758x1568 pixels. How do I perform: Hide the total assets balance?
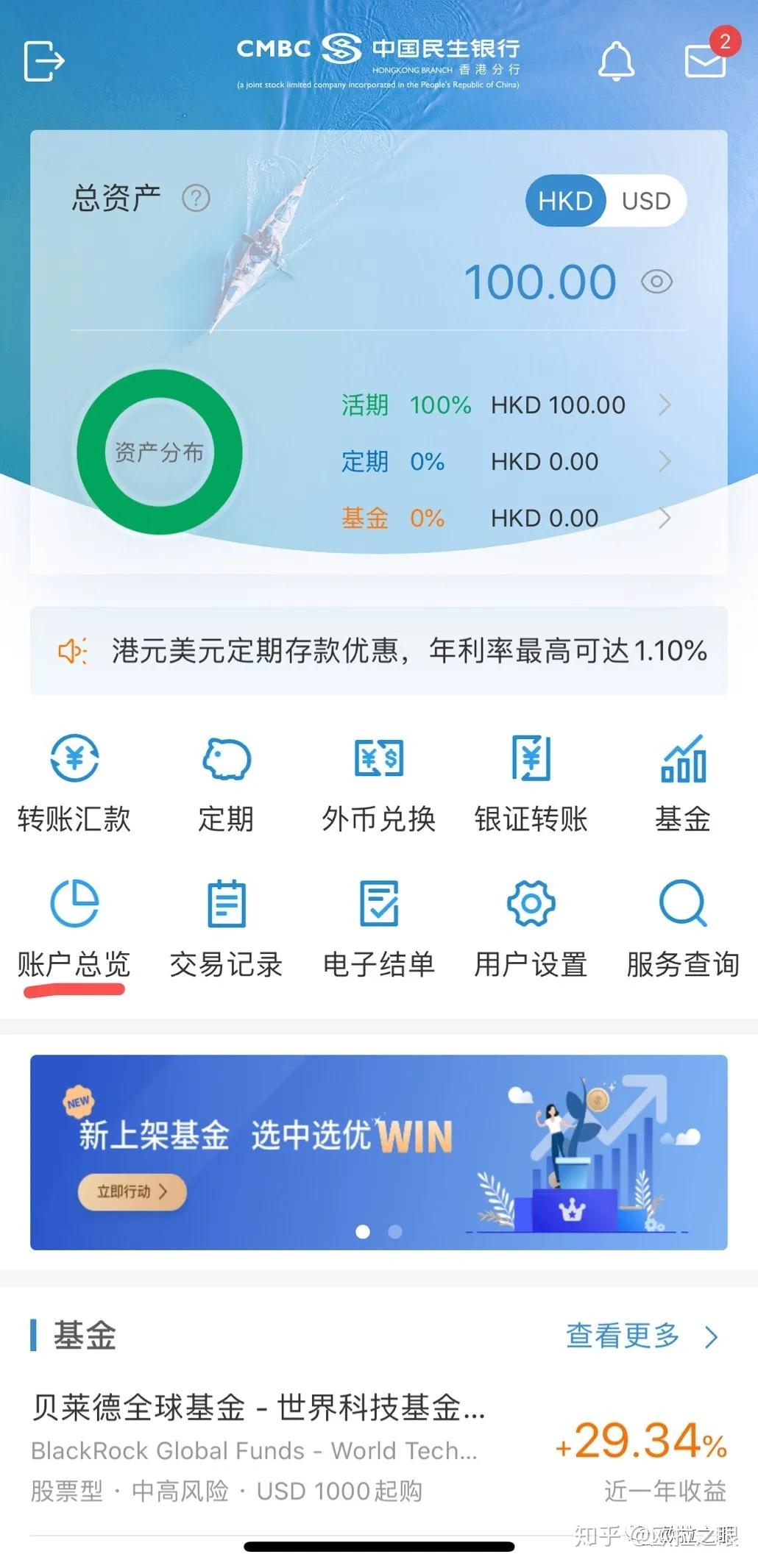tap(656, 282)
